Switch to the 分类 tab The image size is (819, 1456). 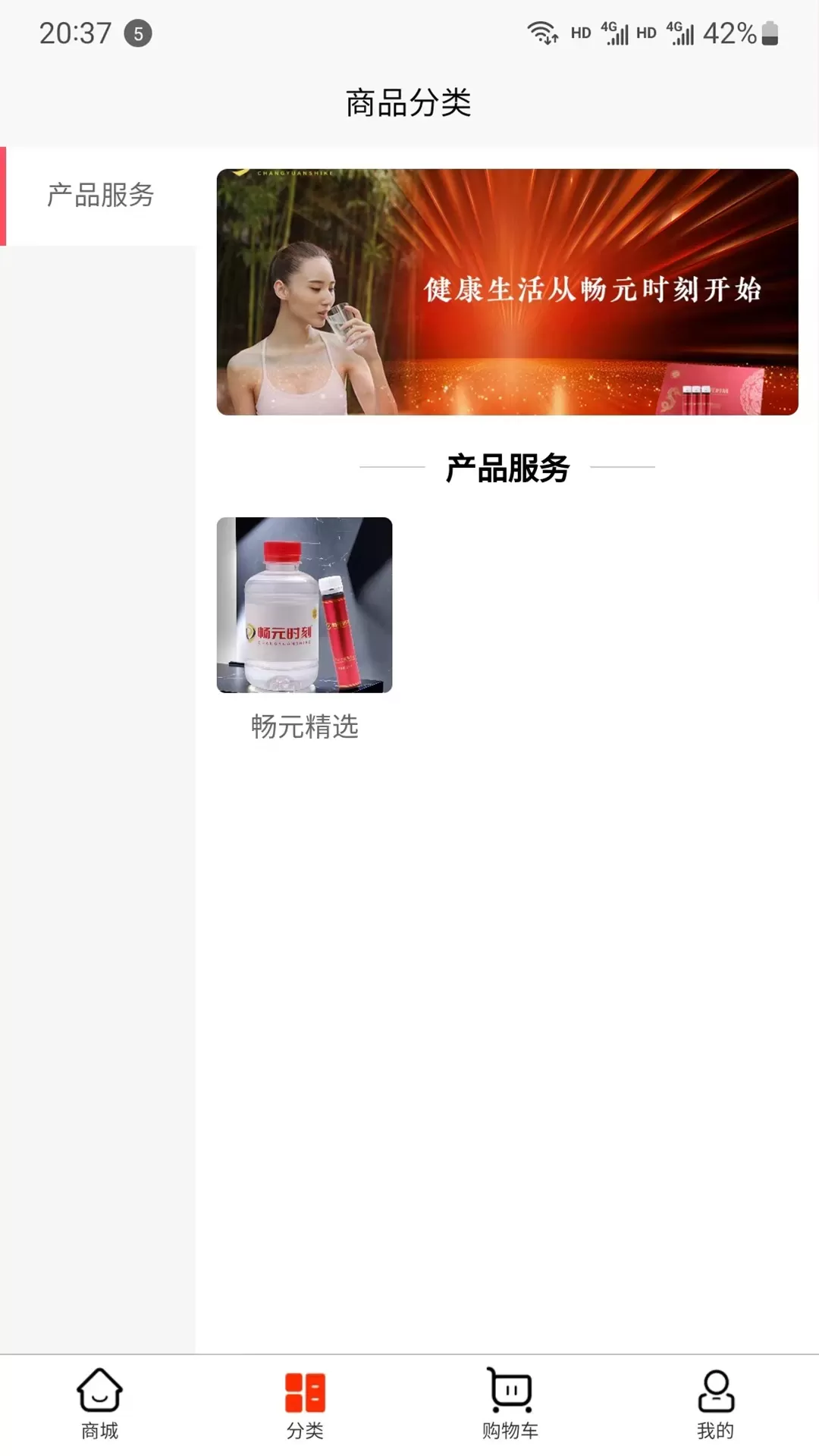click(305, 1404)
